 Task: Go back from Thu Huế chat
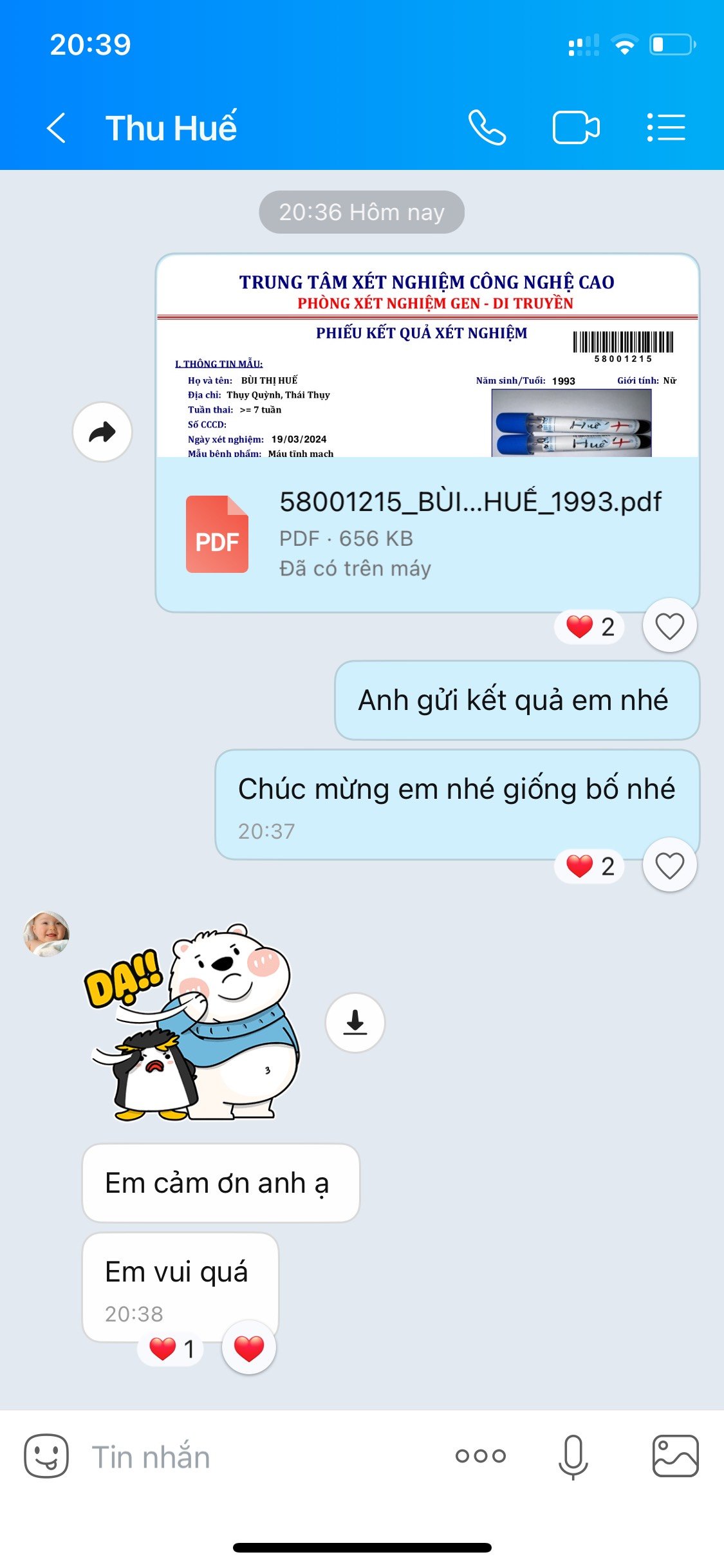click(57, 127)
